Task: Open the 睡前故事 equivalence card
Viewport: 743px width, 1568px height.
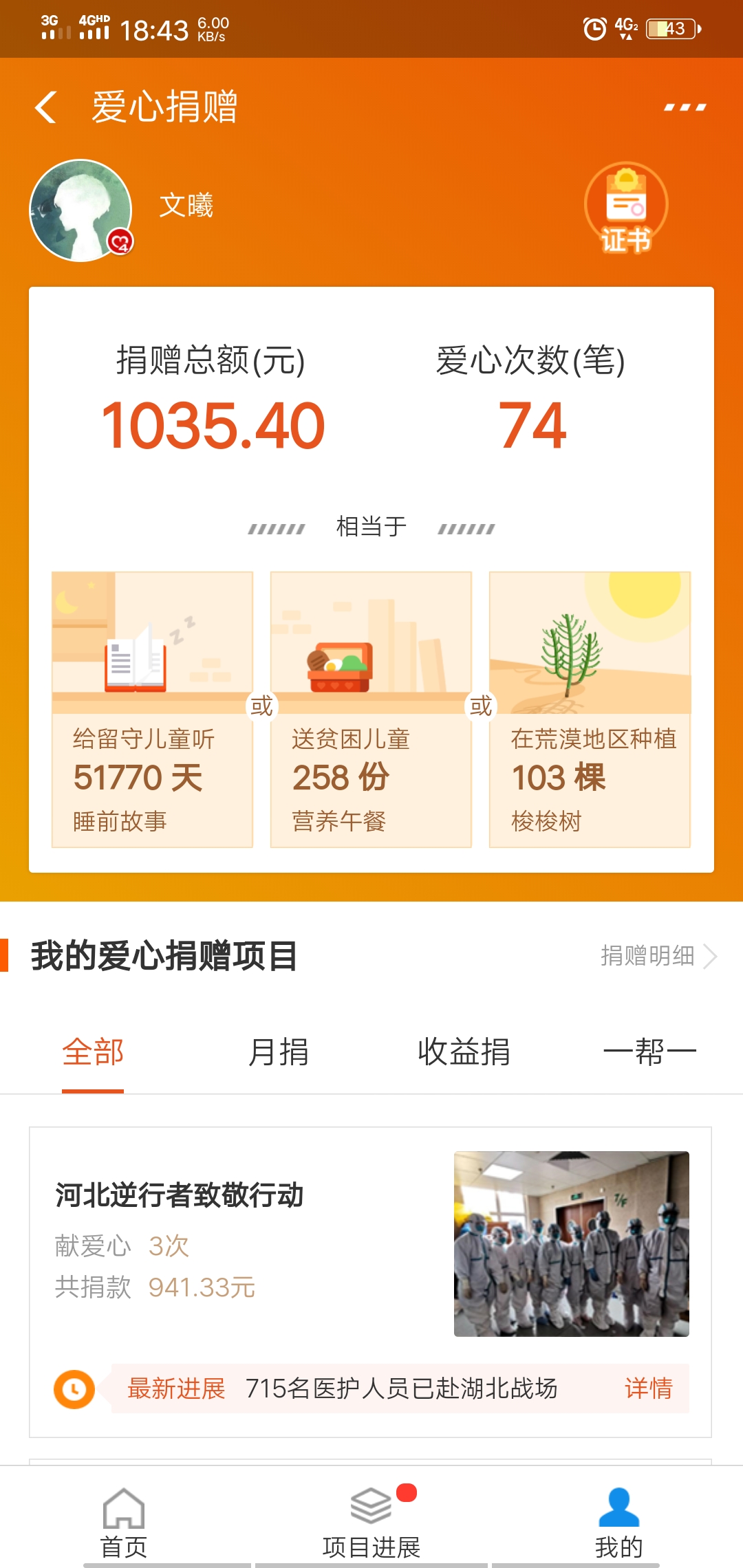Action: (x=152, y=710)
